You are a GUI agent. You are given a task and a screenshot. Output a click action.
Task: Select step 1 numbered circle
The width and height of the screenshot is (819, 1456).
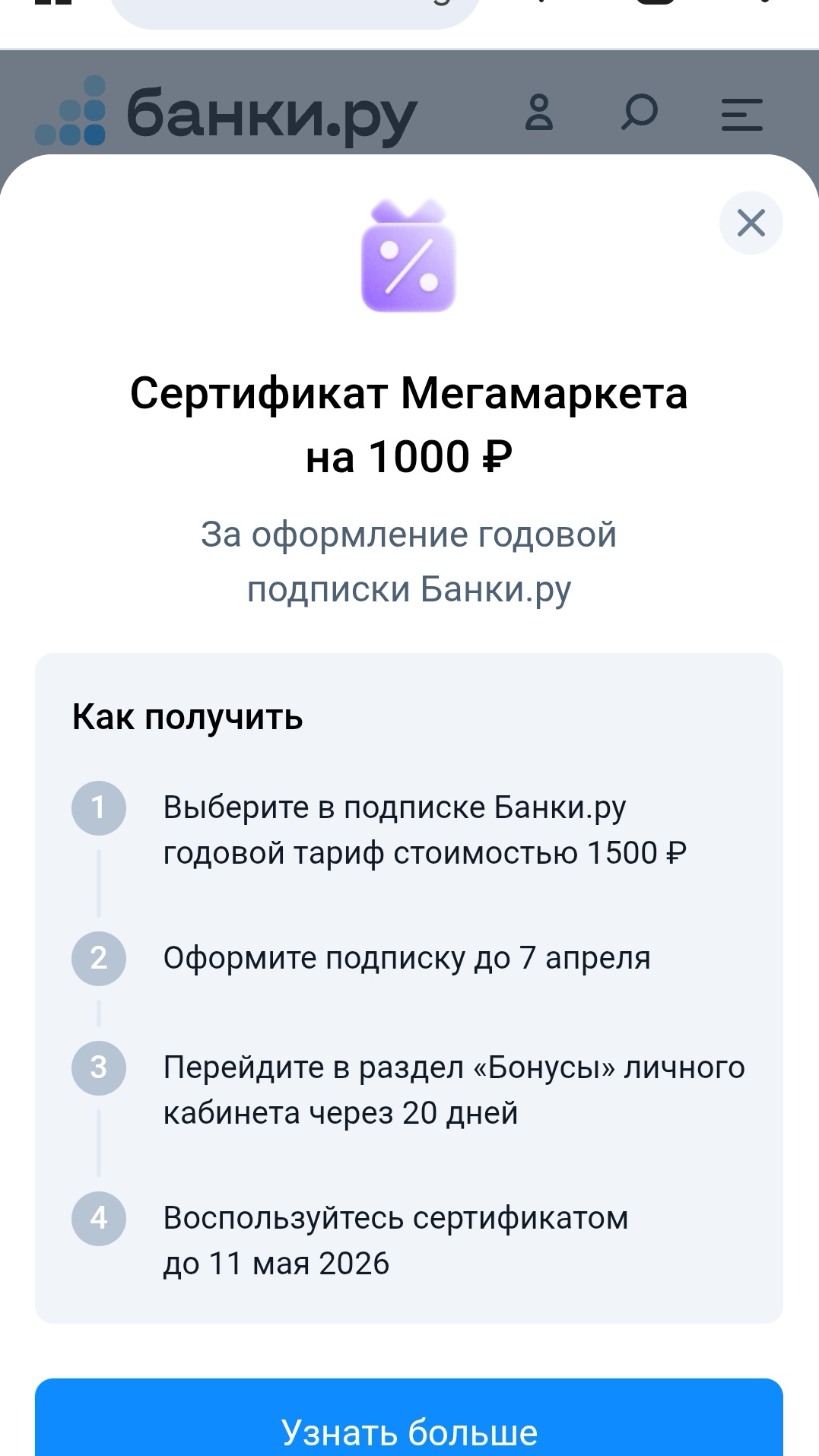coord(100,809)
